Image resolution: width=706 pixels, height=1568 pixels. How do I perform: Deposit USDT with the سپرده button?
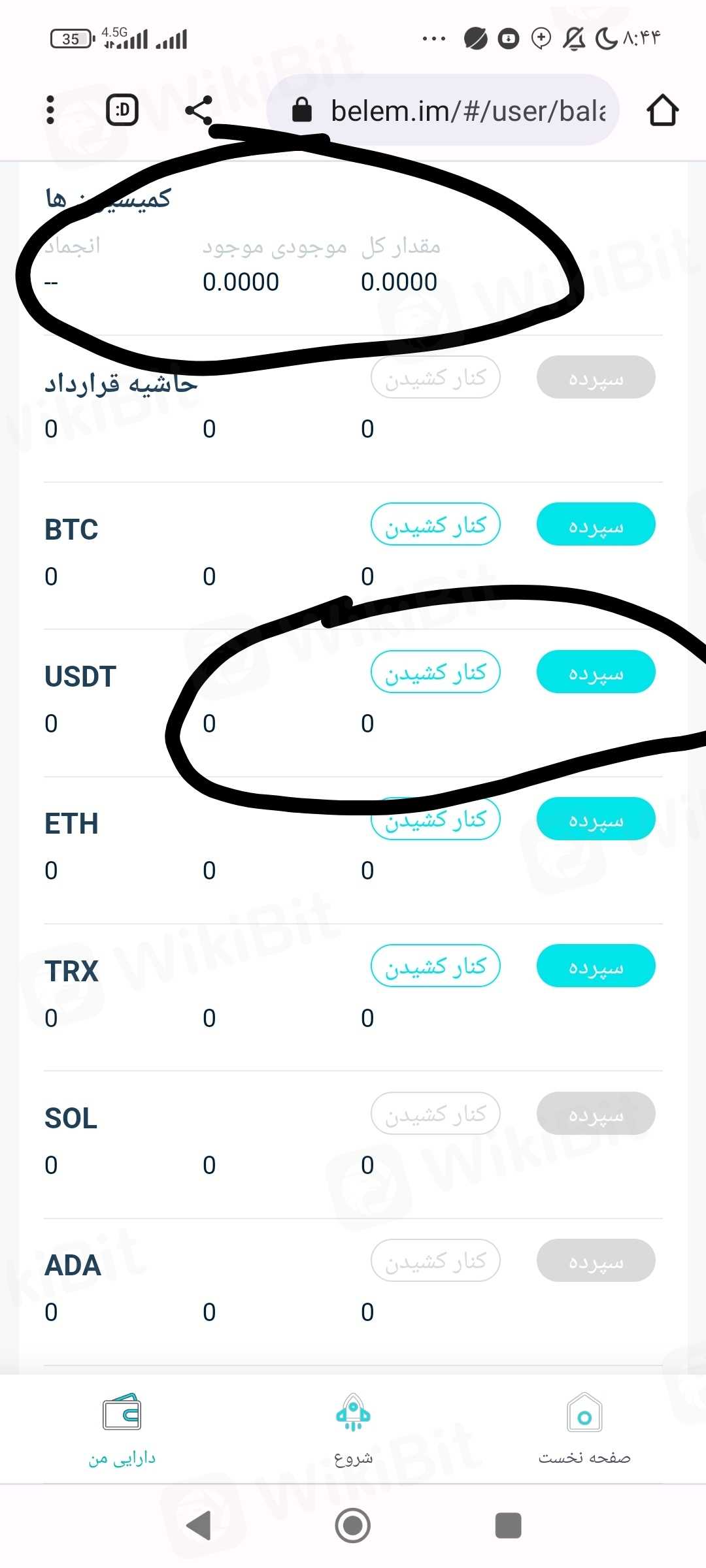click(x=596, y=672)
